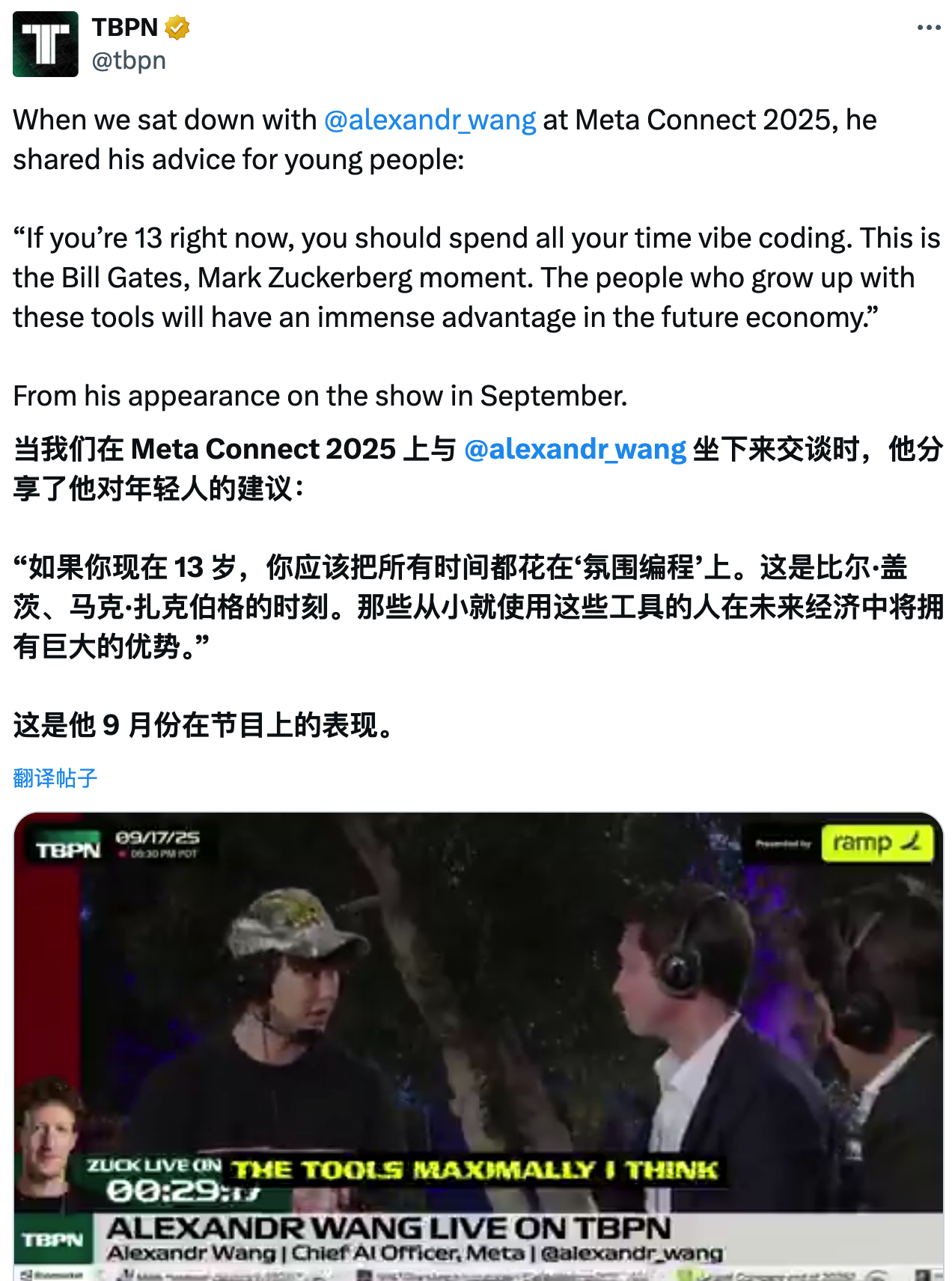Open the post's overflow menu
This screenshot has height=1281, width=952.
pos(928,28)
